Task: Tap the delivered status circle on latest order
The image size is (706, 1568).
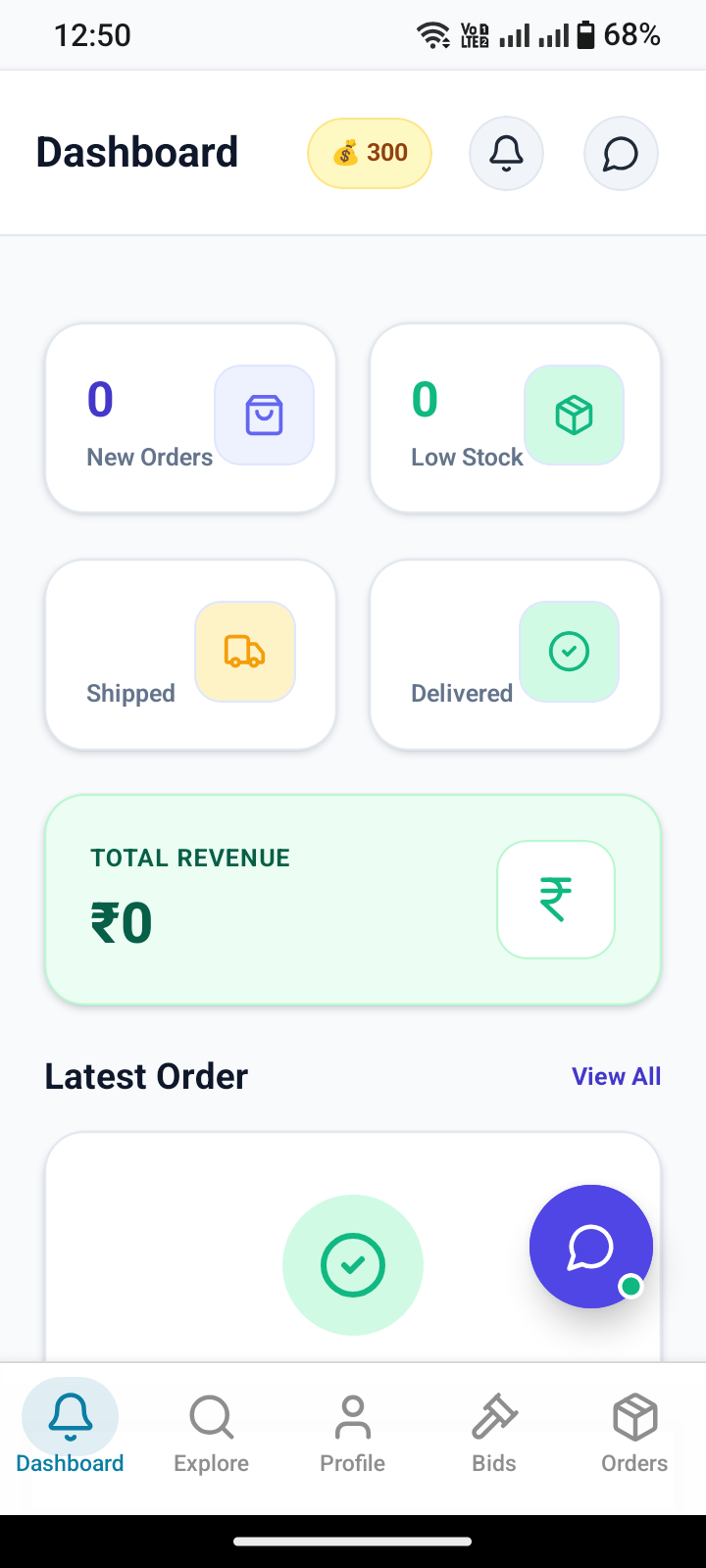Action: click(353, 1264)
